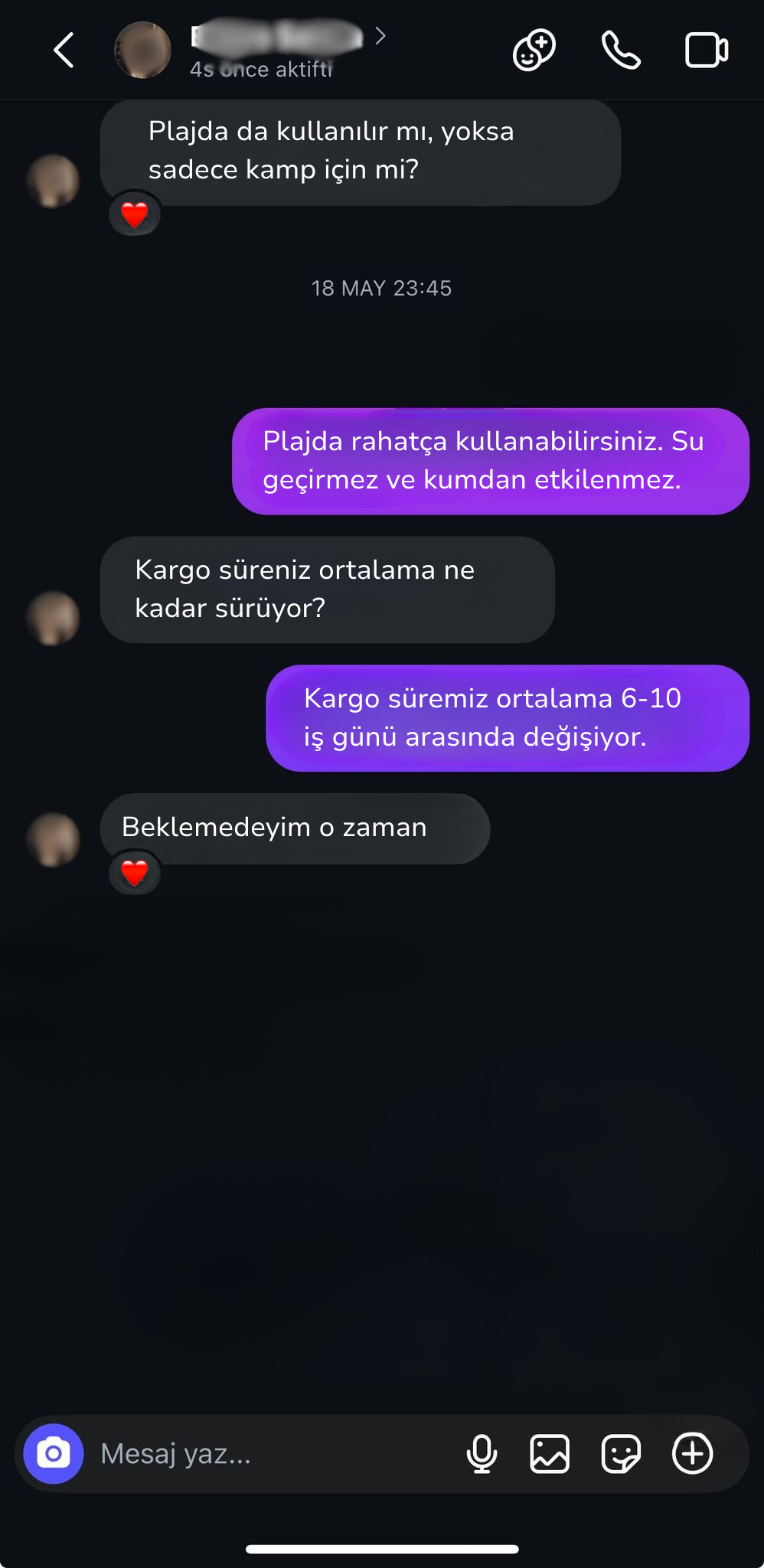Image resolution: width=764 pixels, height=1568 pixels.
Task: Open the sticker picker
Action: pos(621,1453)
